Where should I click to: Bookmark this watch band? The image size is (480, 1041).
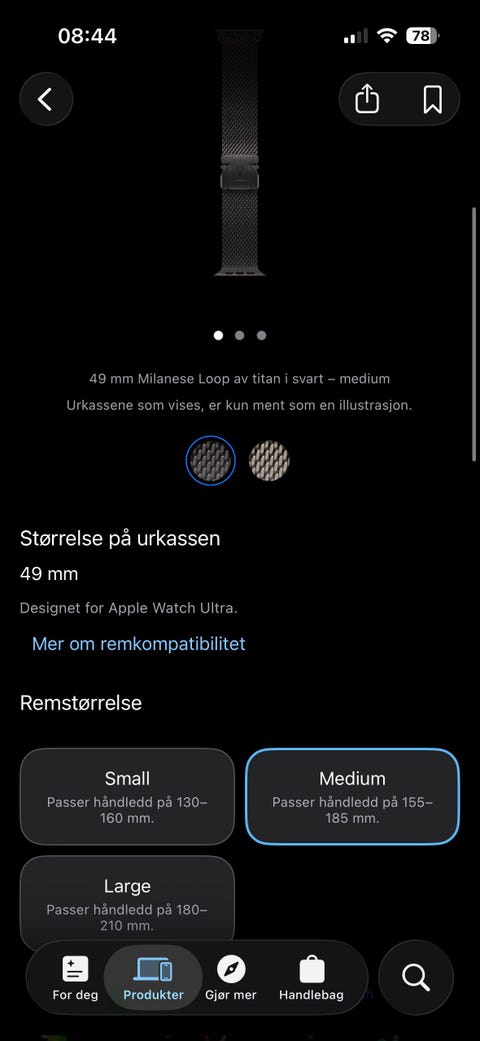point(432,100)
